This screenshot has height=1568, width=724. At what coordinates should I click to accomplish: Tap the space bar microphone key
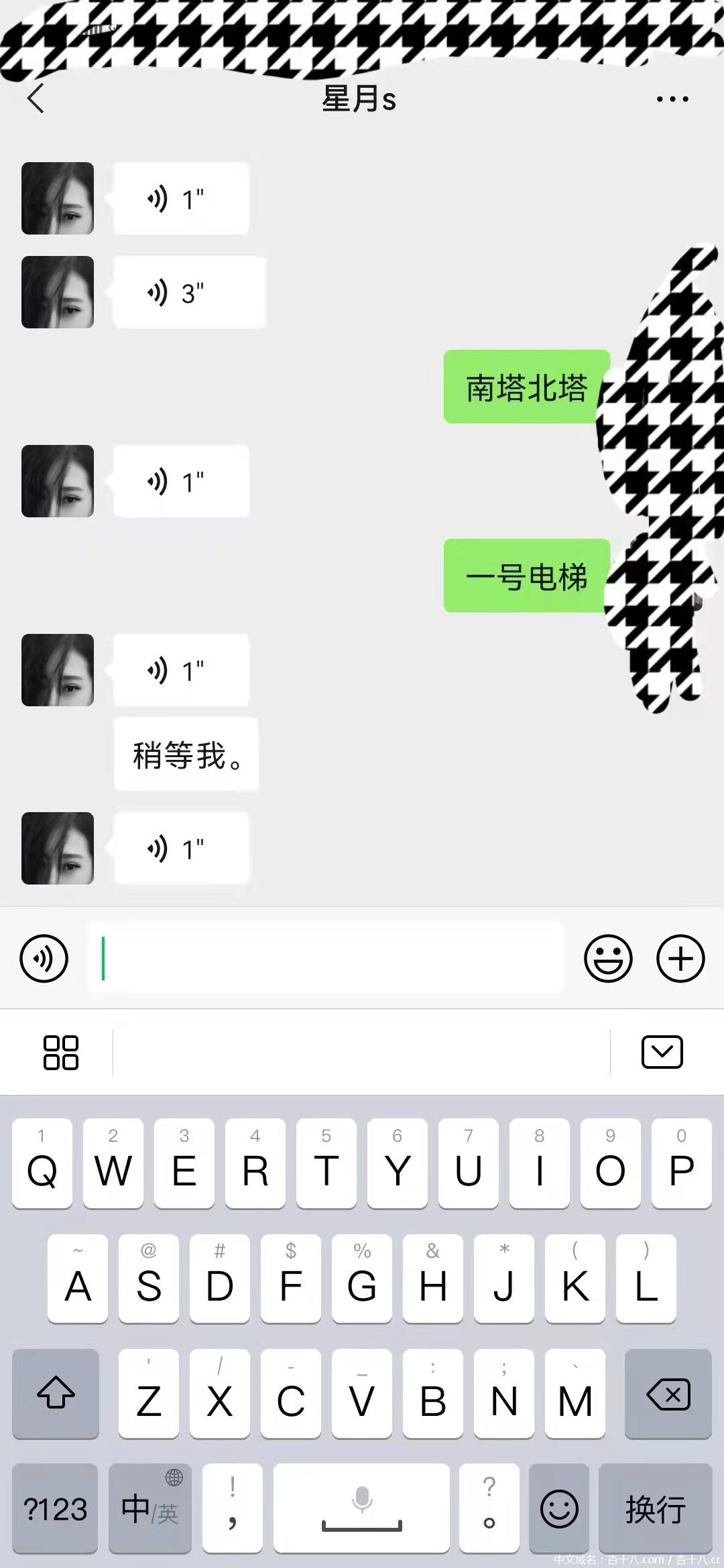362,1509
